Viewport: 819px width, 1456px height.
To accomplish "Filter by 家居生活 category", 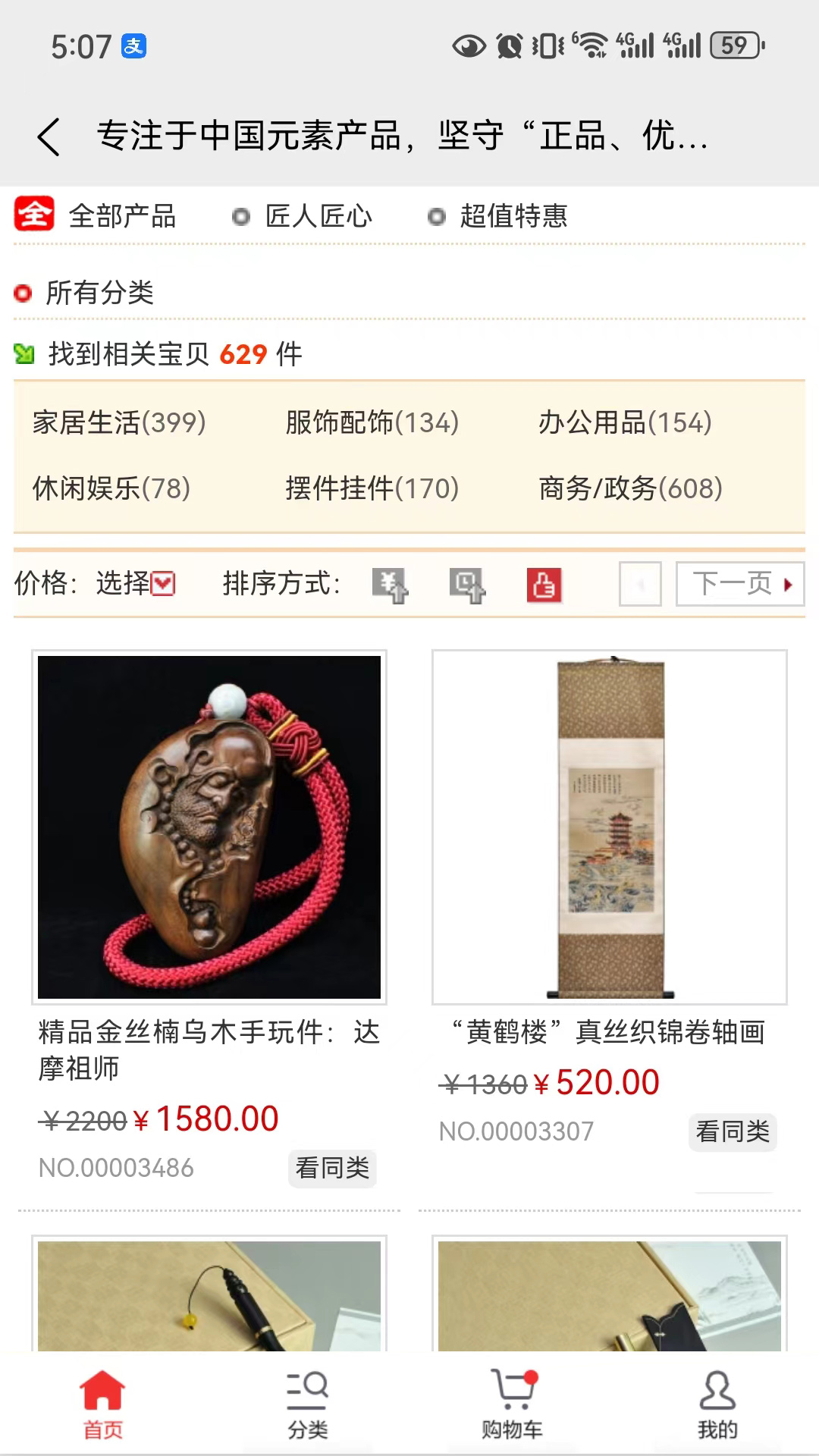I will (x=119, y=422).
